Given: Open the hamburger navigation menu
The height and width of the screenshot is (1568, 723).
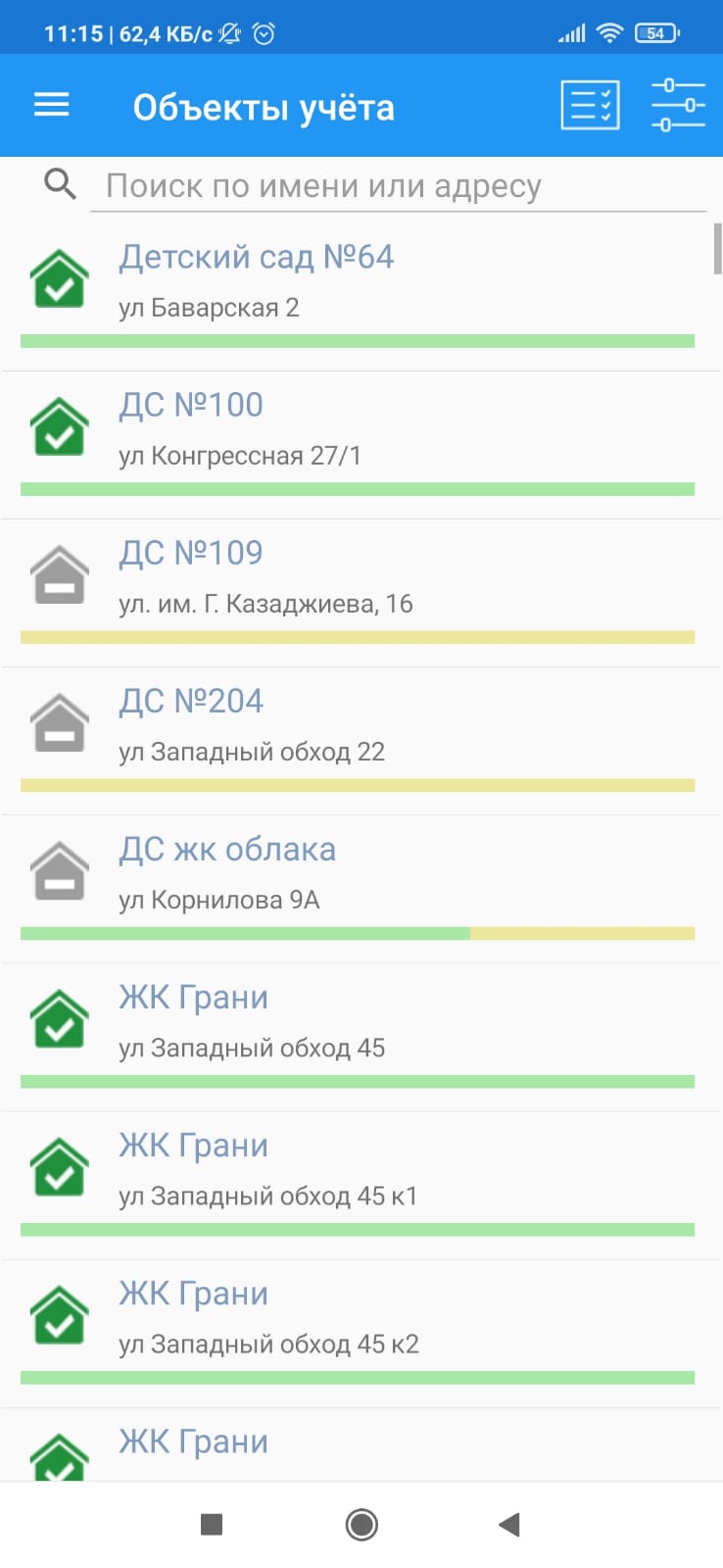Looking at the screenshot, I should coord(51,105).
